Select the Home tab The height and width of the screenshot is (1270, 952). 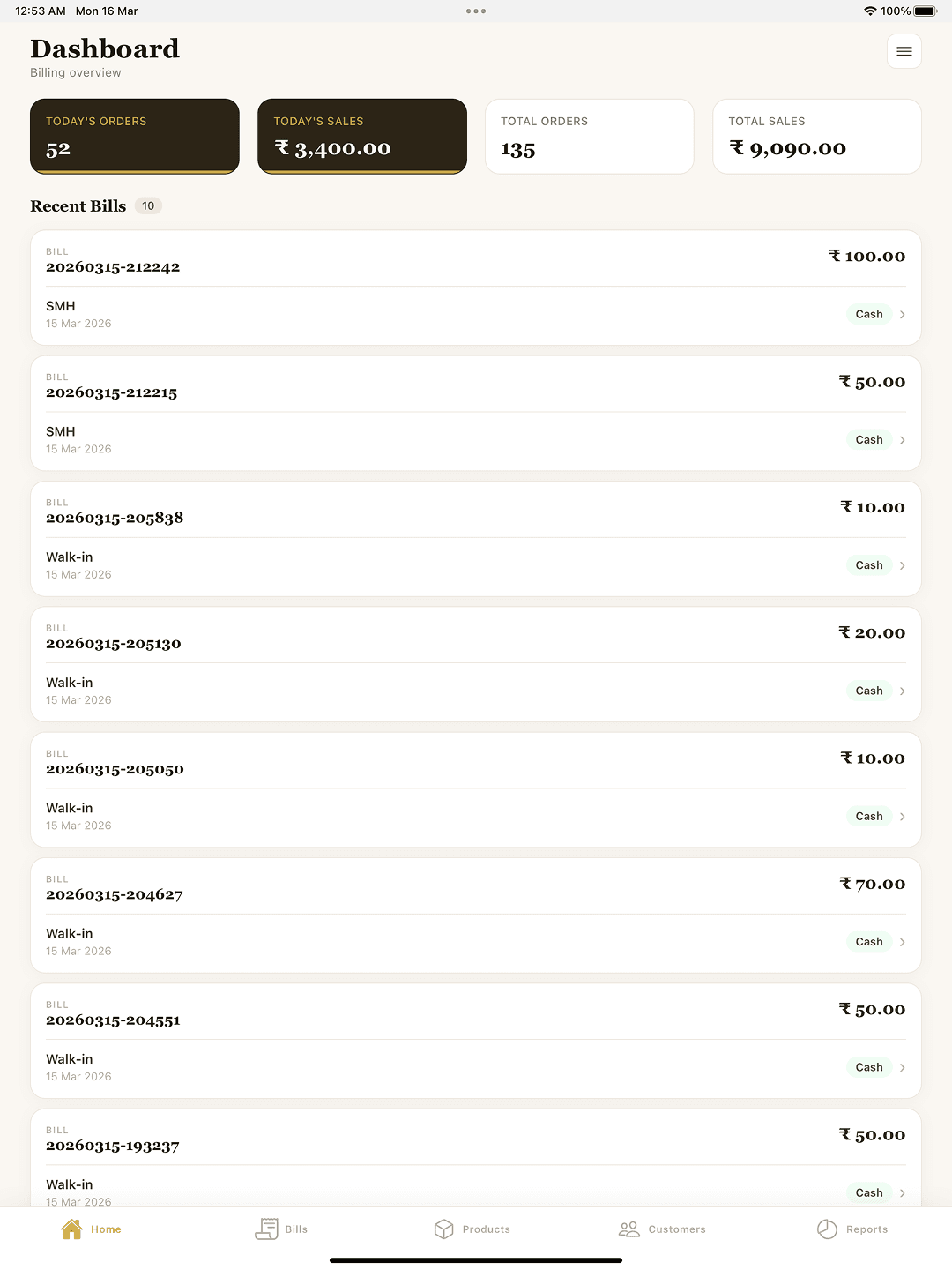(x=91, y=1229)
